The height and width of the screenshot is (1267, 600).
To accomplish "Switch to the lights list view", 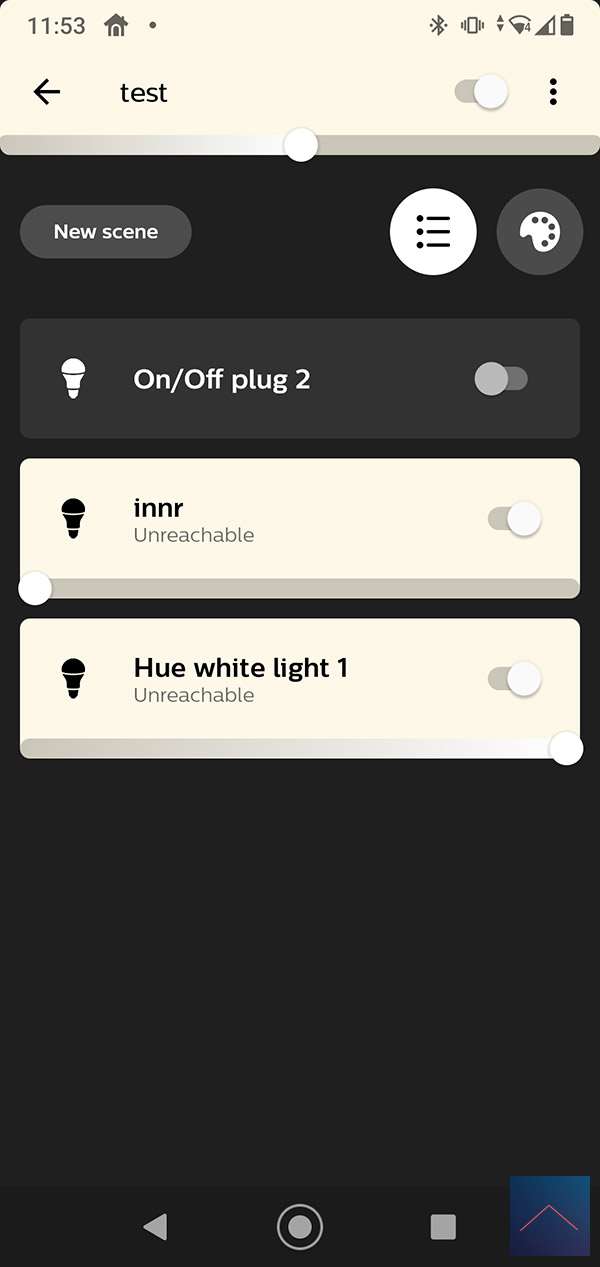I will [433, 232].
